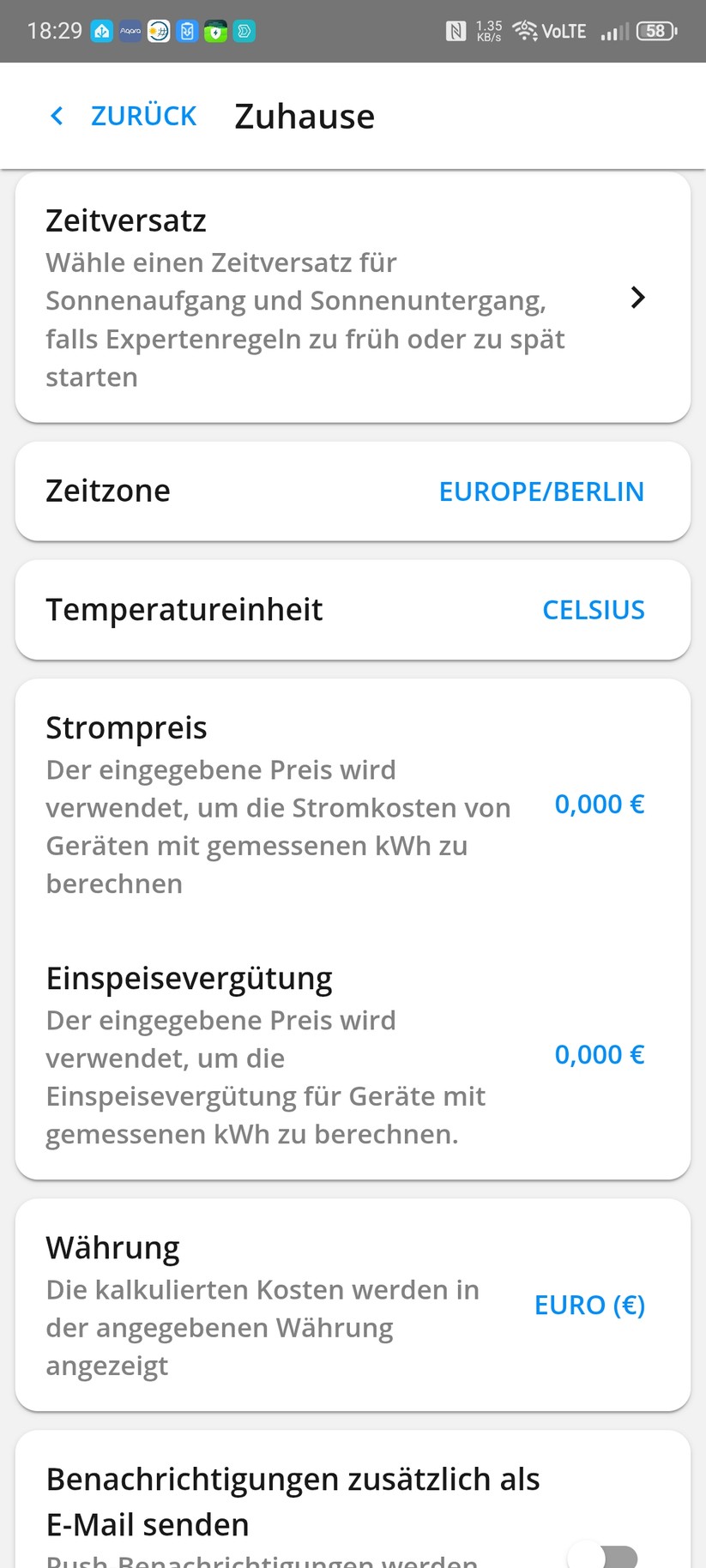The height and width of the screenshot is (1568, 706).
Task: Tap the signal strength bars icon
Action: [x=613, y=31]
